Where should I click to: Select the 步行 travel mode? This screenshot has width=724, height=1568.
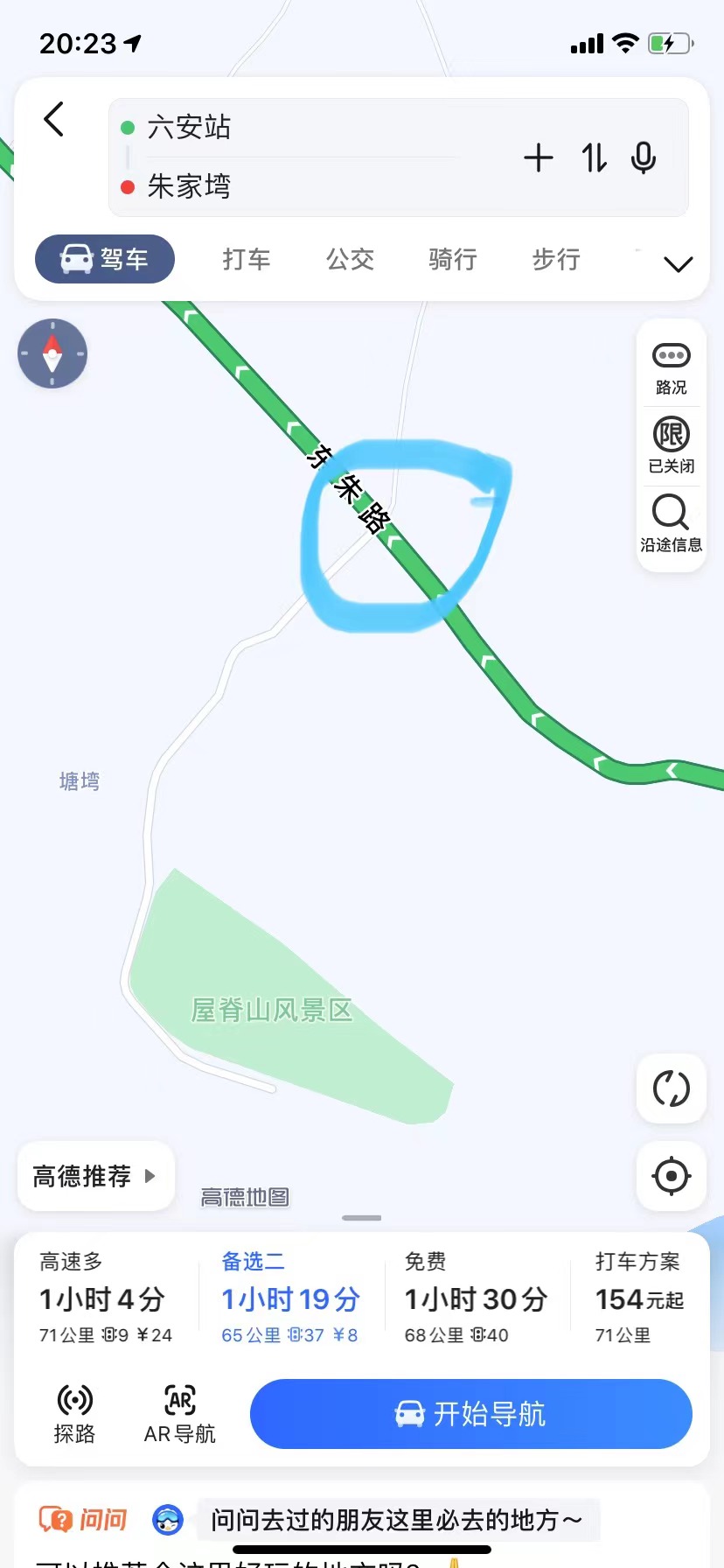click(x=556, y=259)
